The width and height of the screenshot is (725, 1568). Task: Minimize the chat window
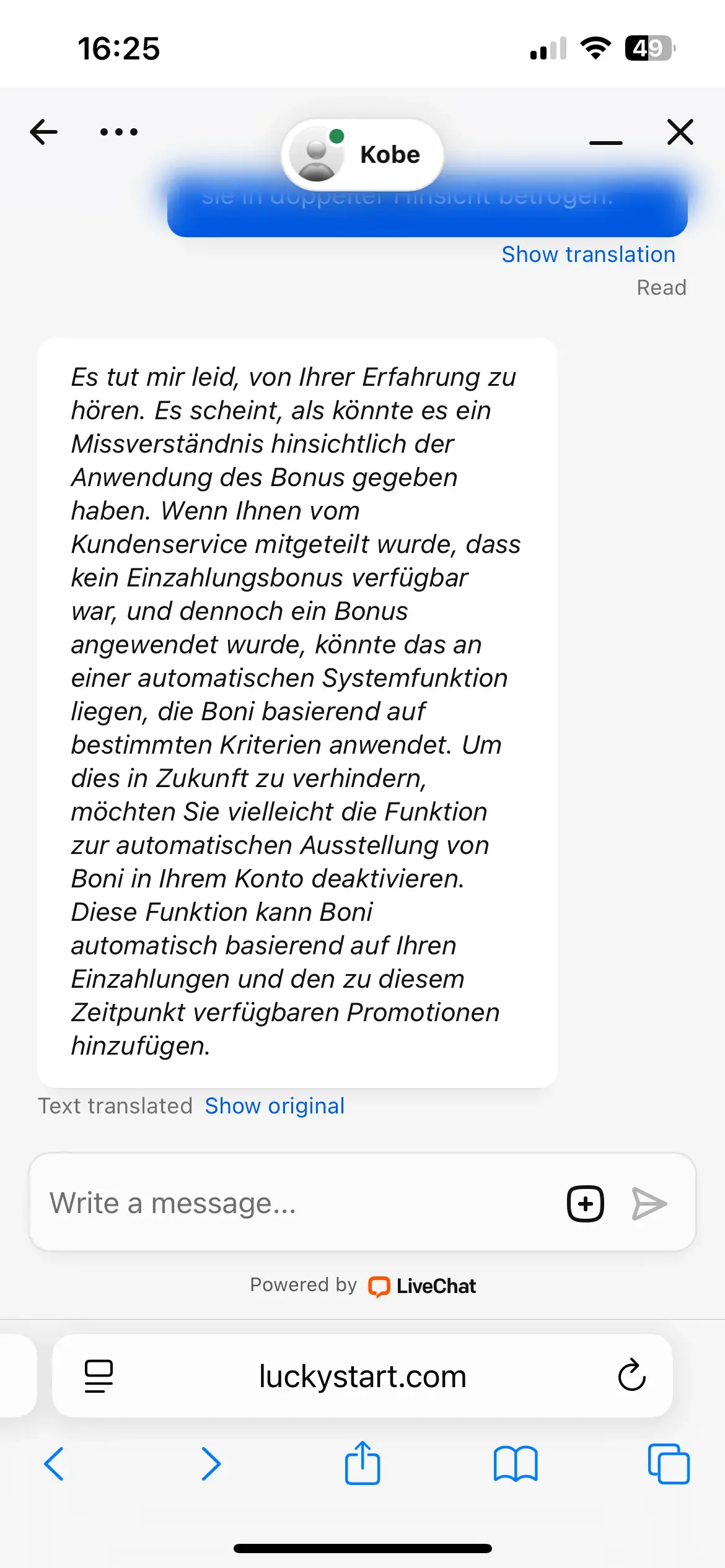pyautogui.click(x=605, y=142)
